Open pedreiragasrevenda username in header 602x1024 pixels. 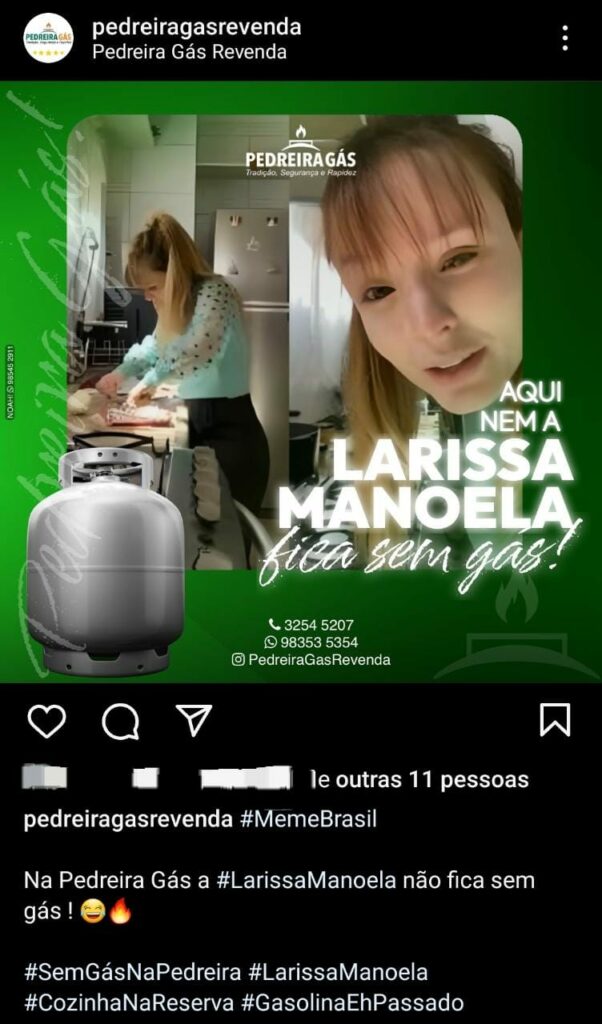point(196,27)
